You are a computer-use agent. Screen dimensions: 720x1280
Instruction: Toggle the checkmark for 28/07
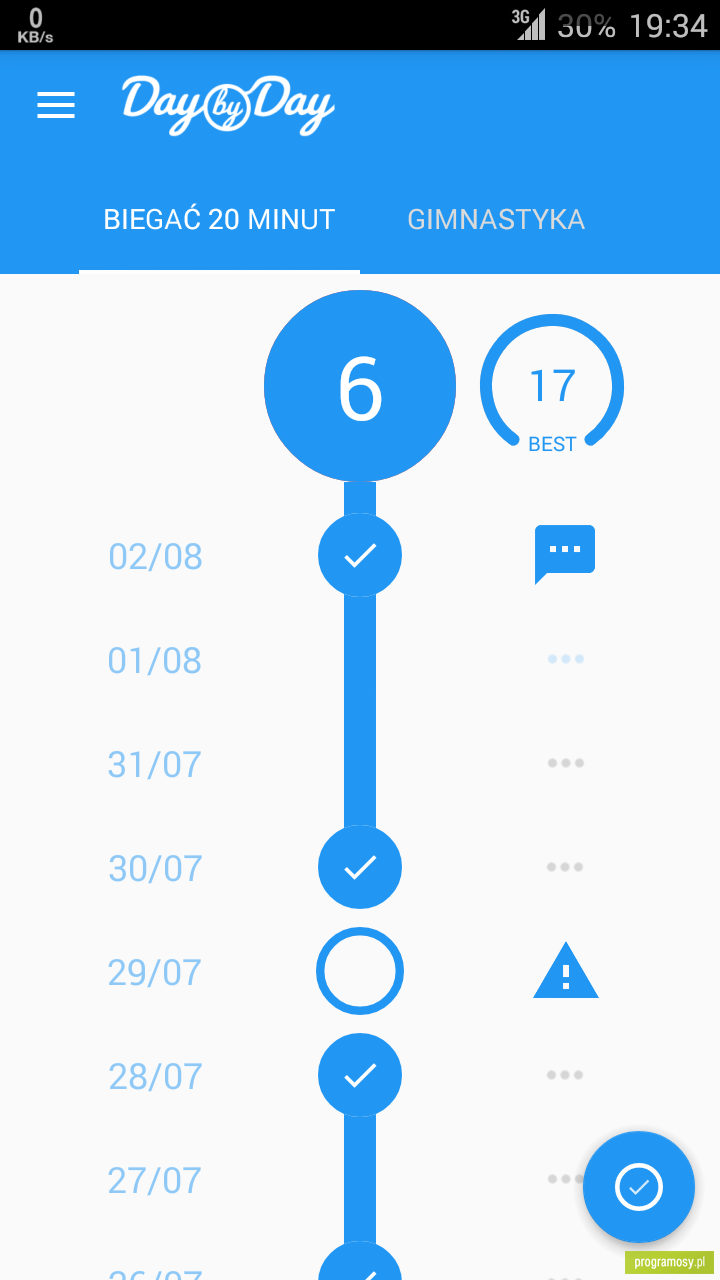point(360,1075)
